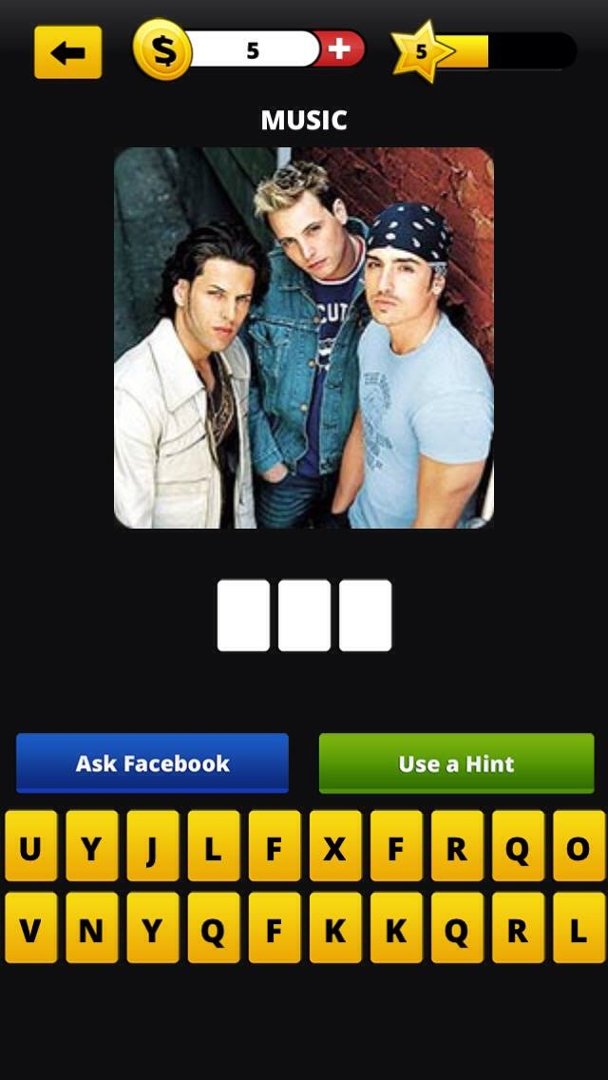The image size is (608, 1080).
Task: Use a Hint
Action: [x=456, y=763]
